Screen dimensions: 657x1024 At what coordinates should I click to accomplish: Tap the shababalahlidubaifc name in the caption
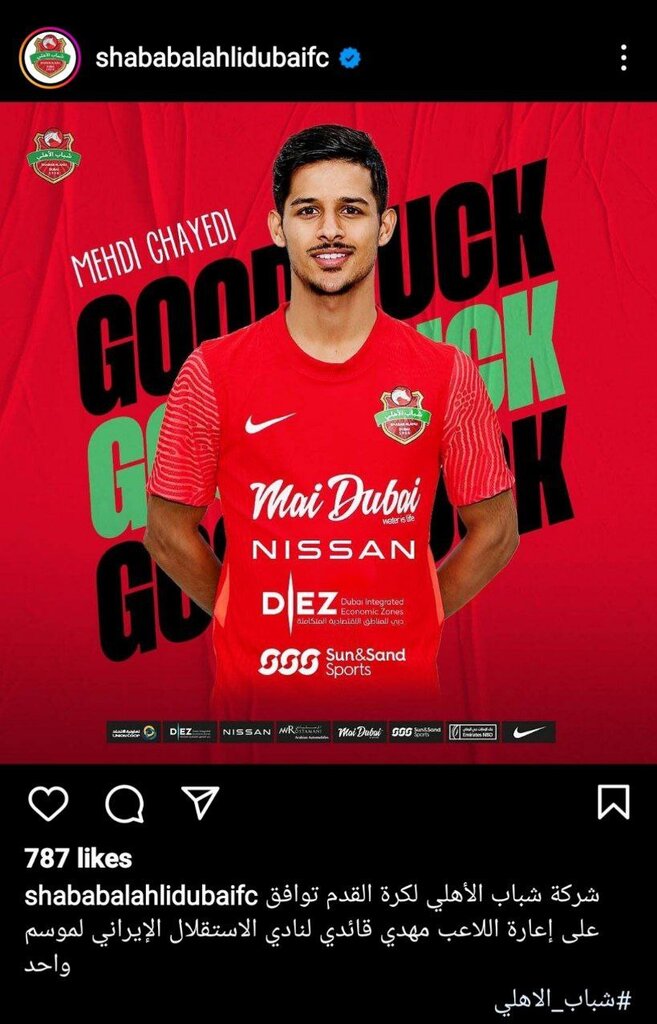pyautogui.click(x=141, y=893)
